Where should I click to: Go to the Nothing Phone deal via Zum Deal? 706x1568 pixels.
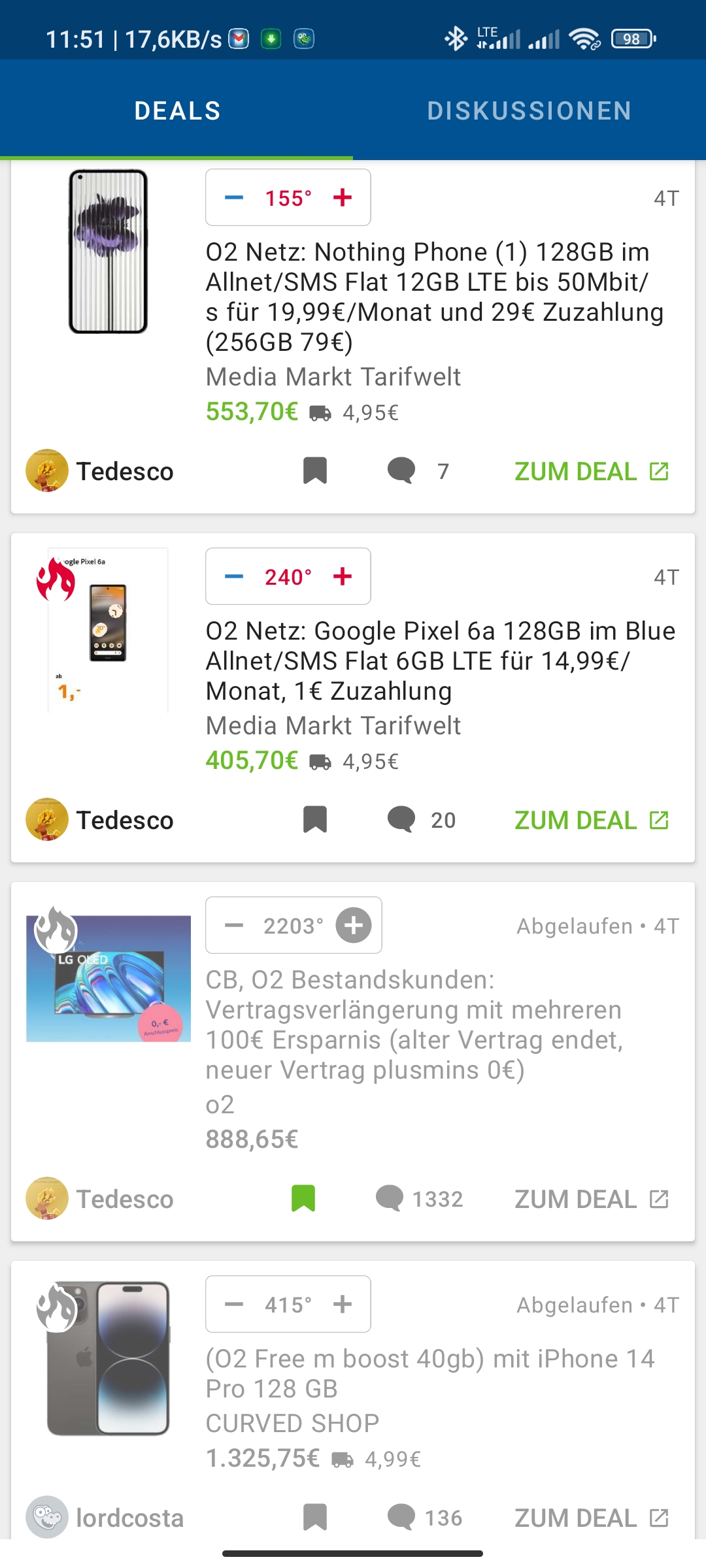pyautogui.click(x=591, y=471)
